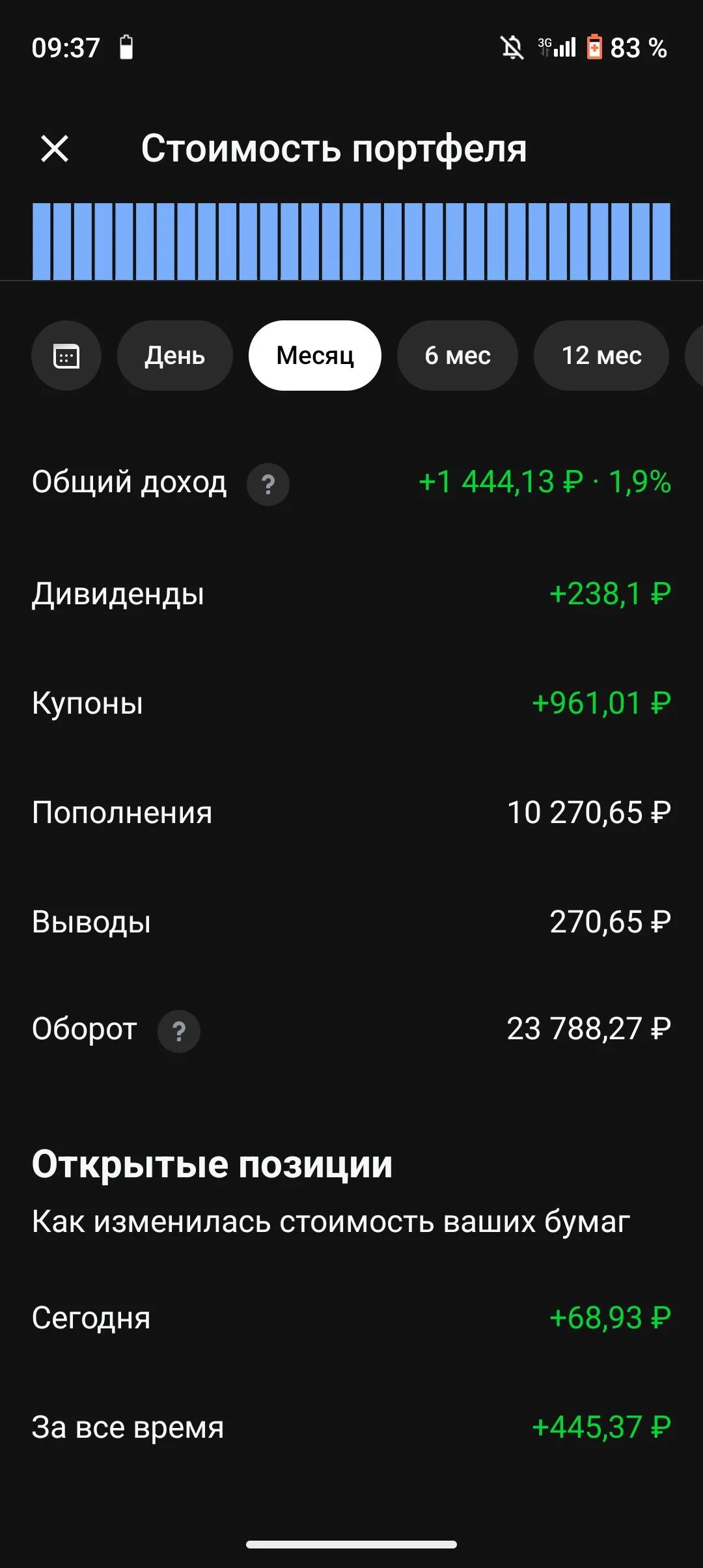Switch to the 6 мес period
This screenshot has width=703, height=1568.
(x=458, y=356)
